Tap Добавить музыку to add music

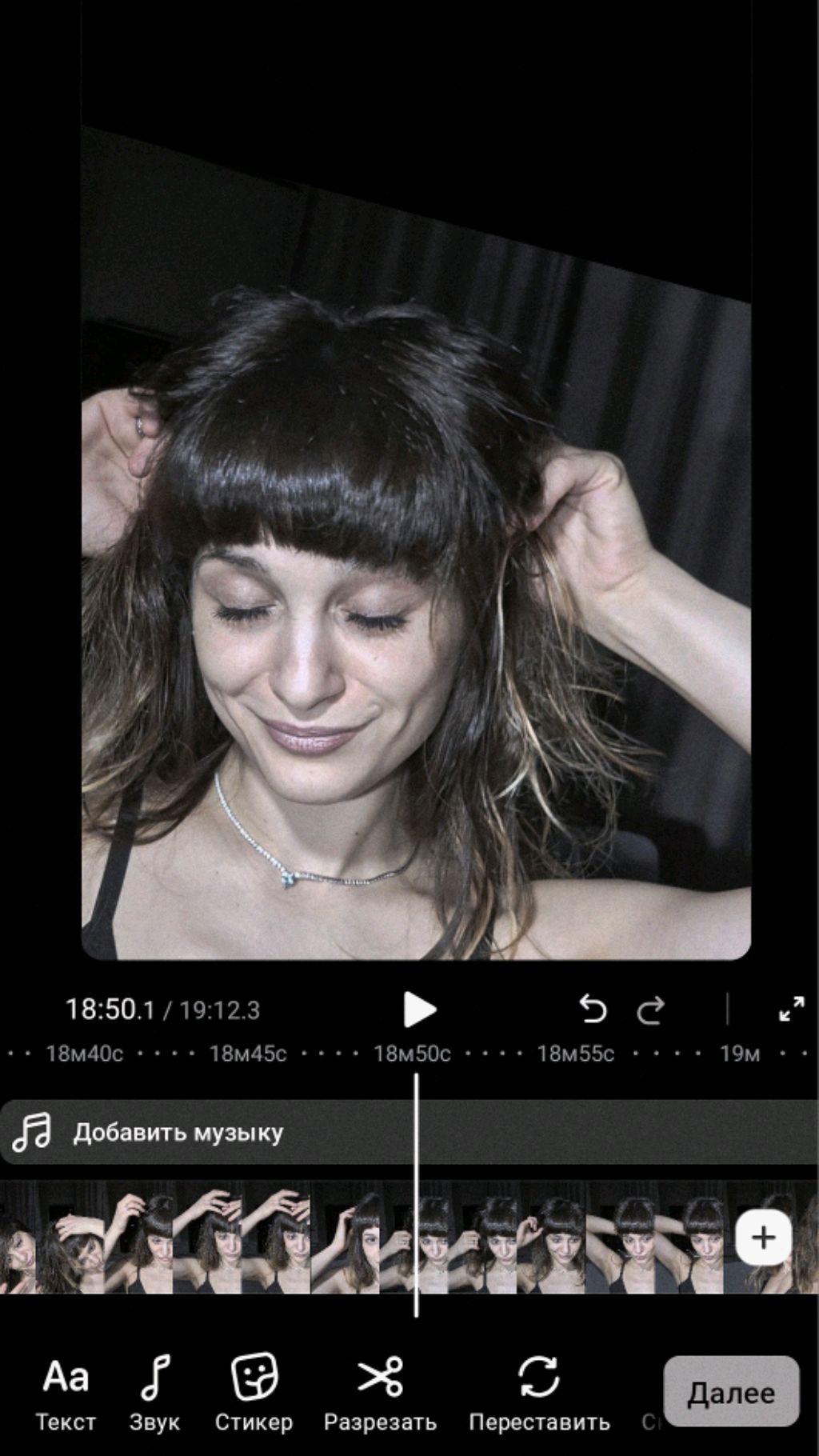(178, 1133)
